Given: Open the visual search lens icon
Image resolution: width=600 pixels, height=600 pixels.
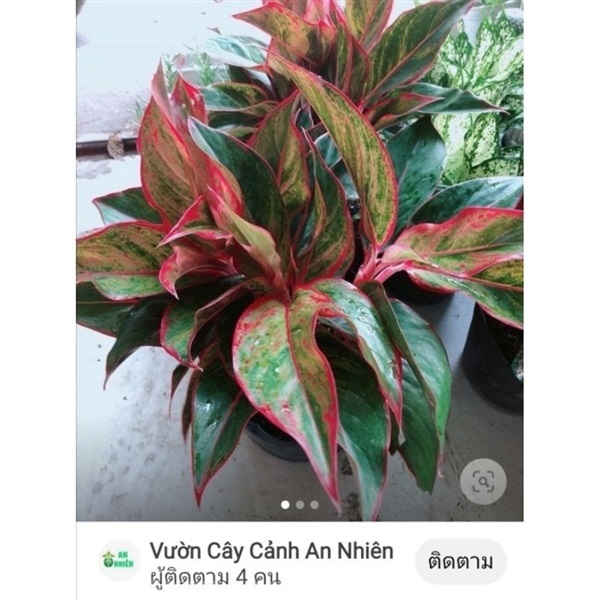Looking at the screenshot, I should pos(483,482).
